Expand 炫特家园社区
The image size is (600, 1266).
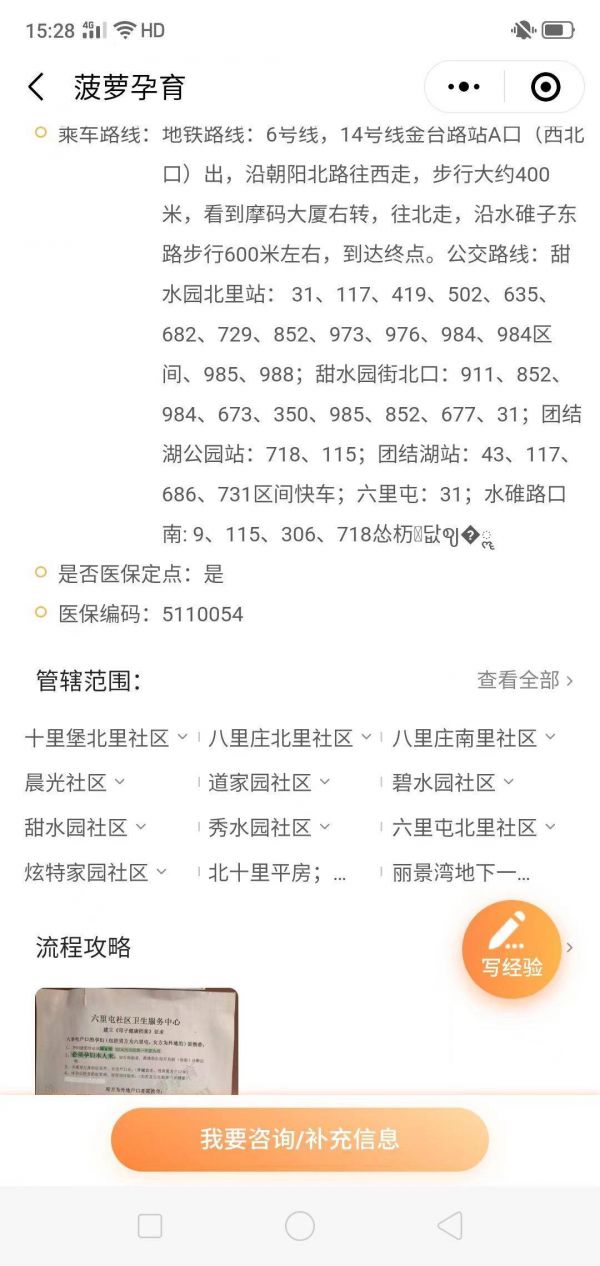(x=96, y=872)
